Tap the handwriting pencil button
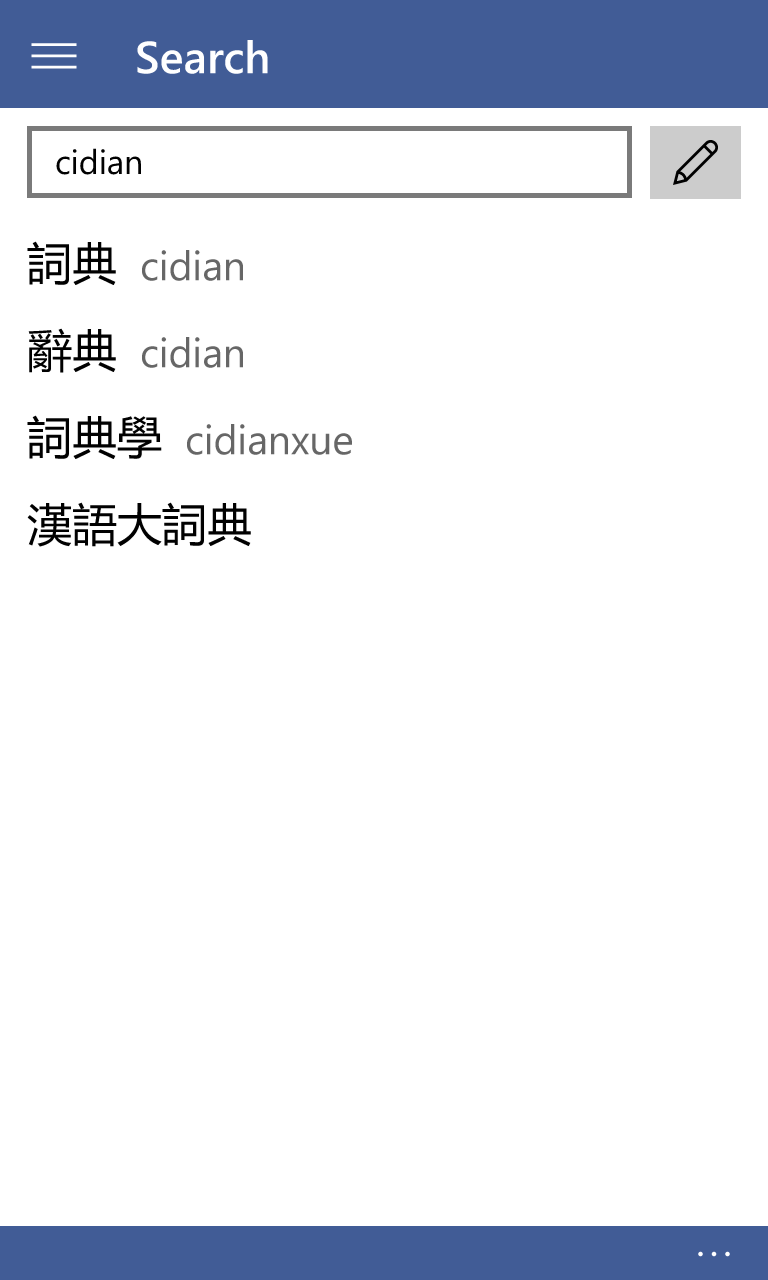The width and height of the screenshot is (768, 1280). coord(695,162)
